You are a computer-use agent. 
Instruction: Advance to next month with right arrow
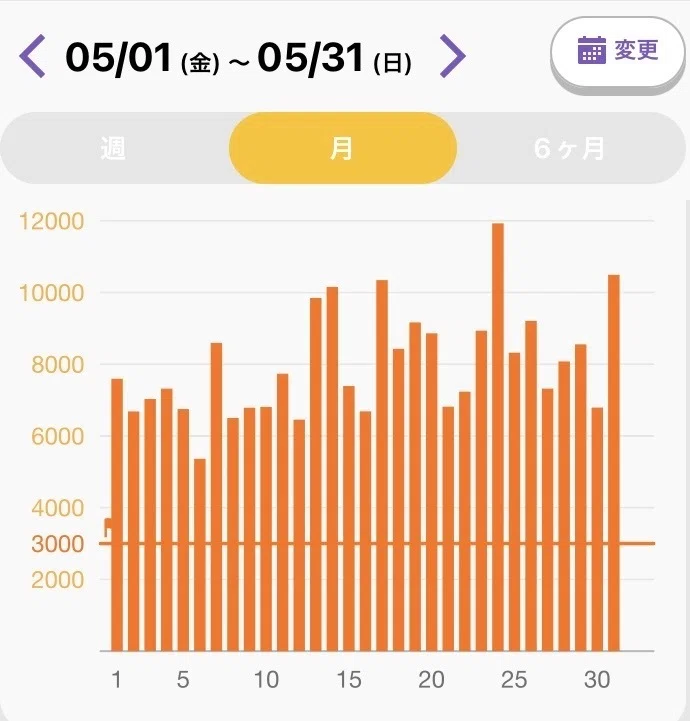tap(453, 56)
